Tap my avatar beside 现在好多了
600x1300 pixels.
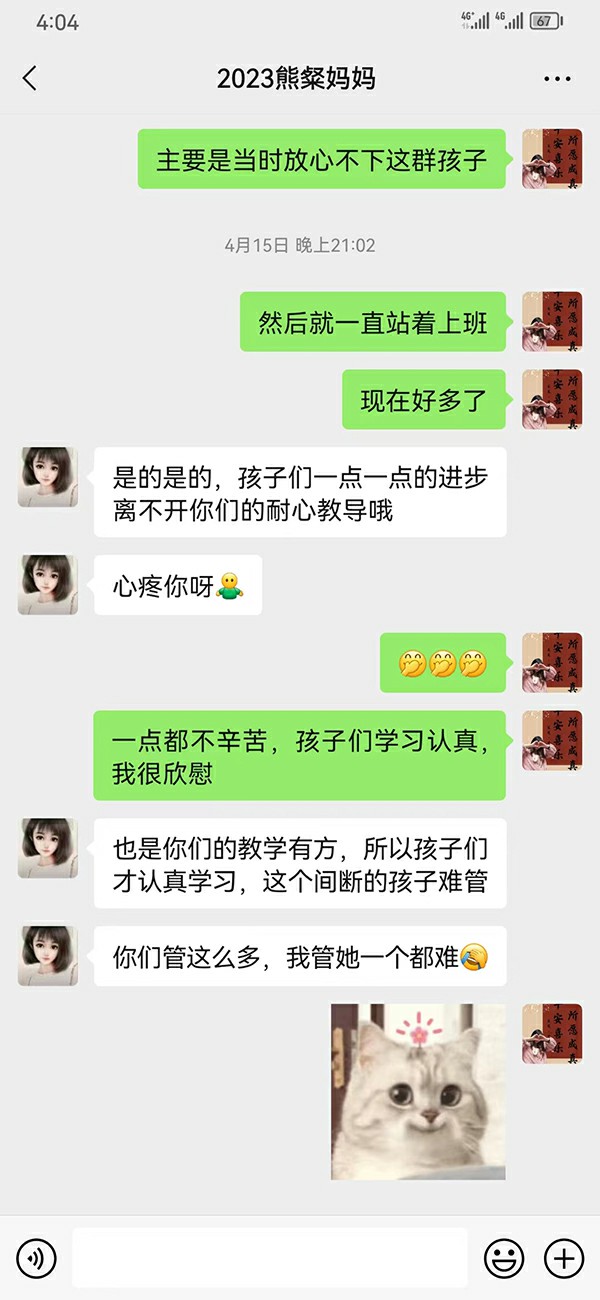pos(552,400)
